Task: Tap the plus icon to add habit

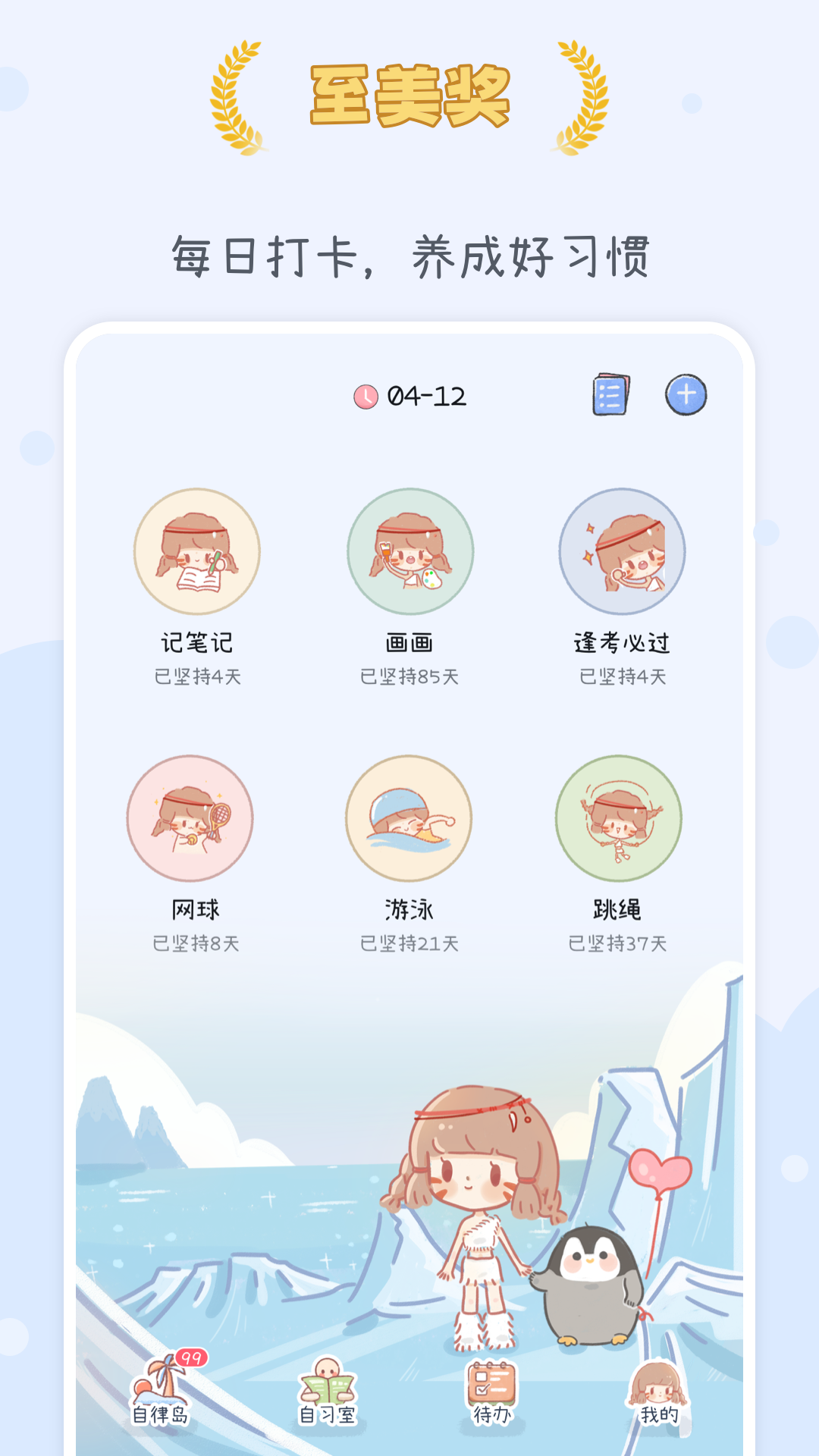Action: coord(686,396)
